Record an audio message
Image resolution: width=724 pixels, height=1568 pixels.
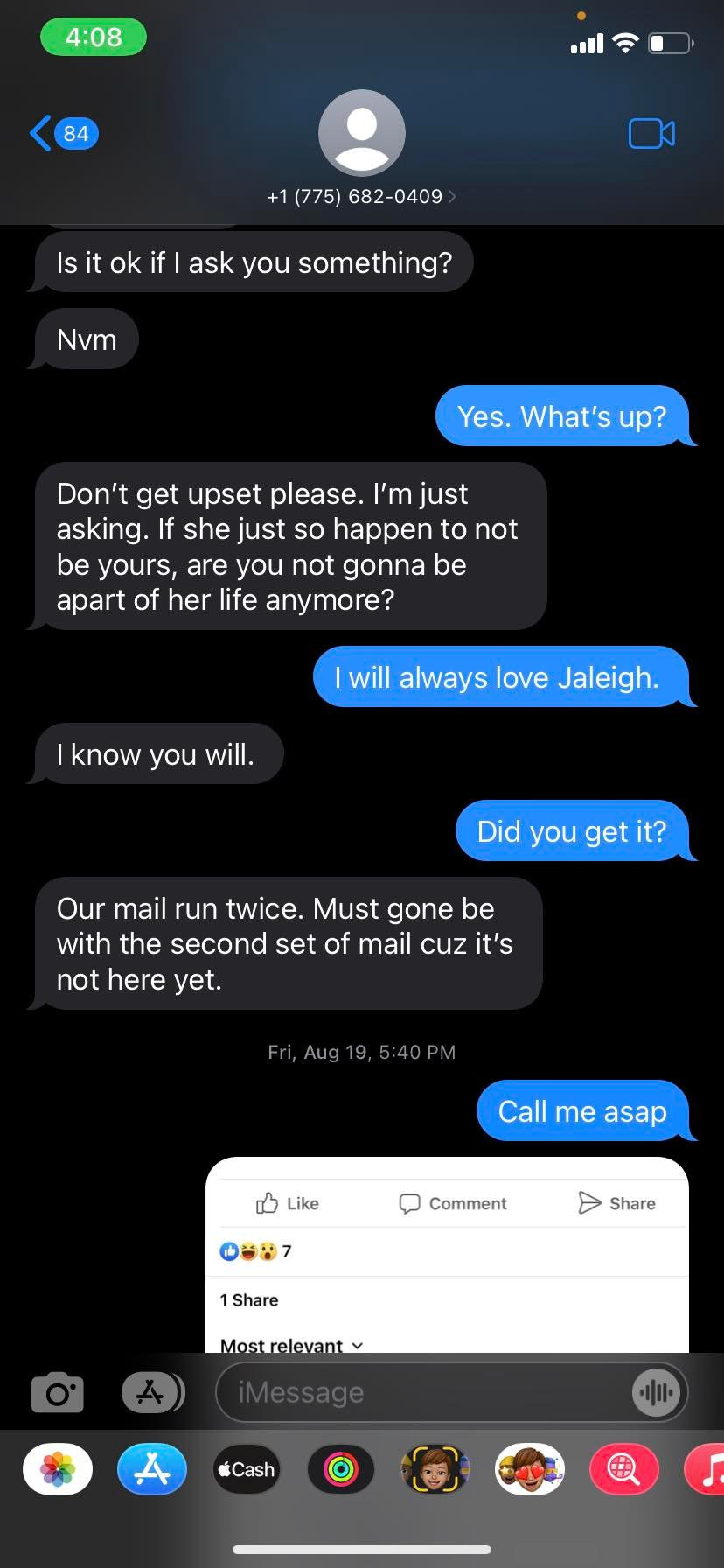coord(656,1392)
